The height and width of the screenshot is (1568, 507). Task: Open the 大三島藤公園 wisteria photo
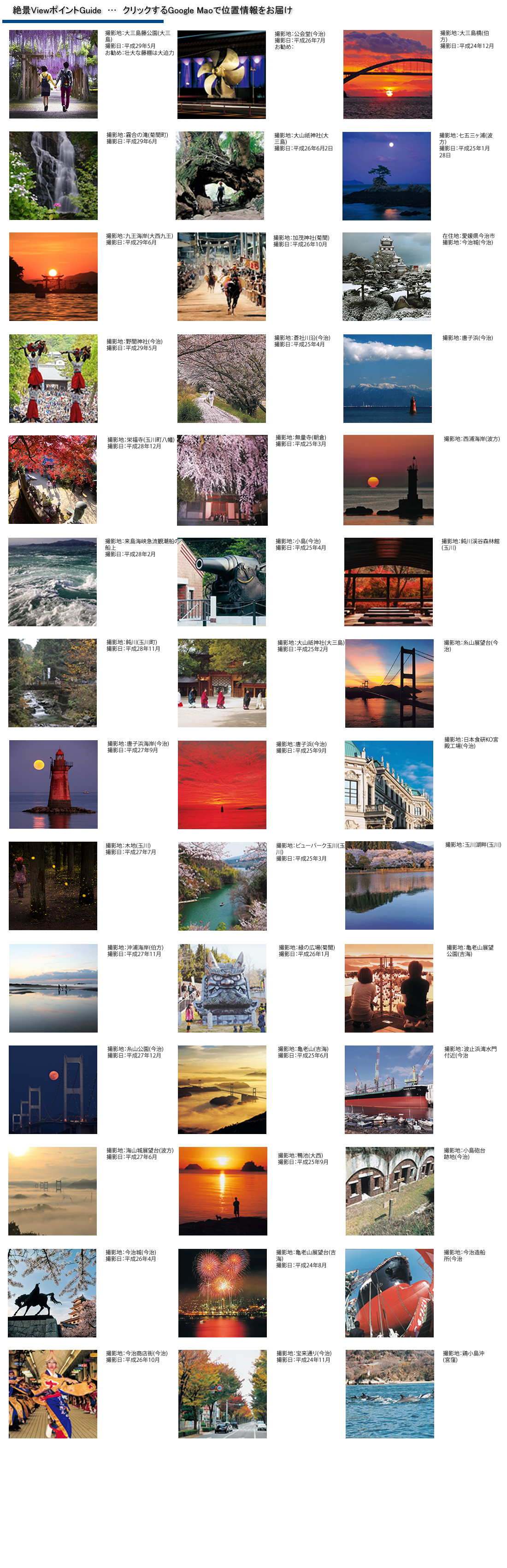coord(53,74)
